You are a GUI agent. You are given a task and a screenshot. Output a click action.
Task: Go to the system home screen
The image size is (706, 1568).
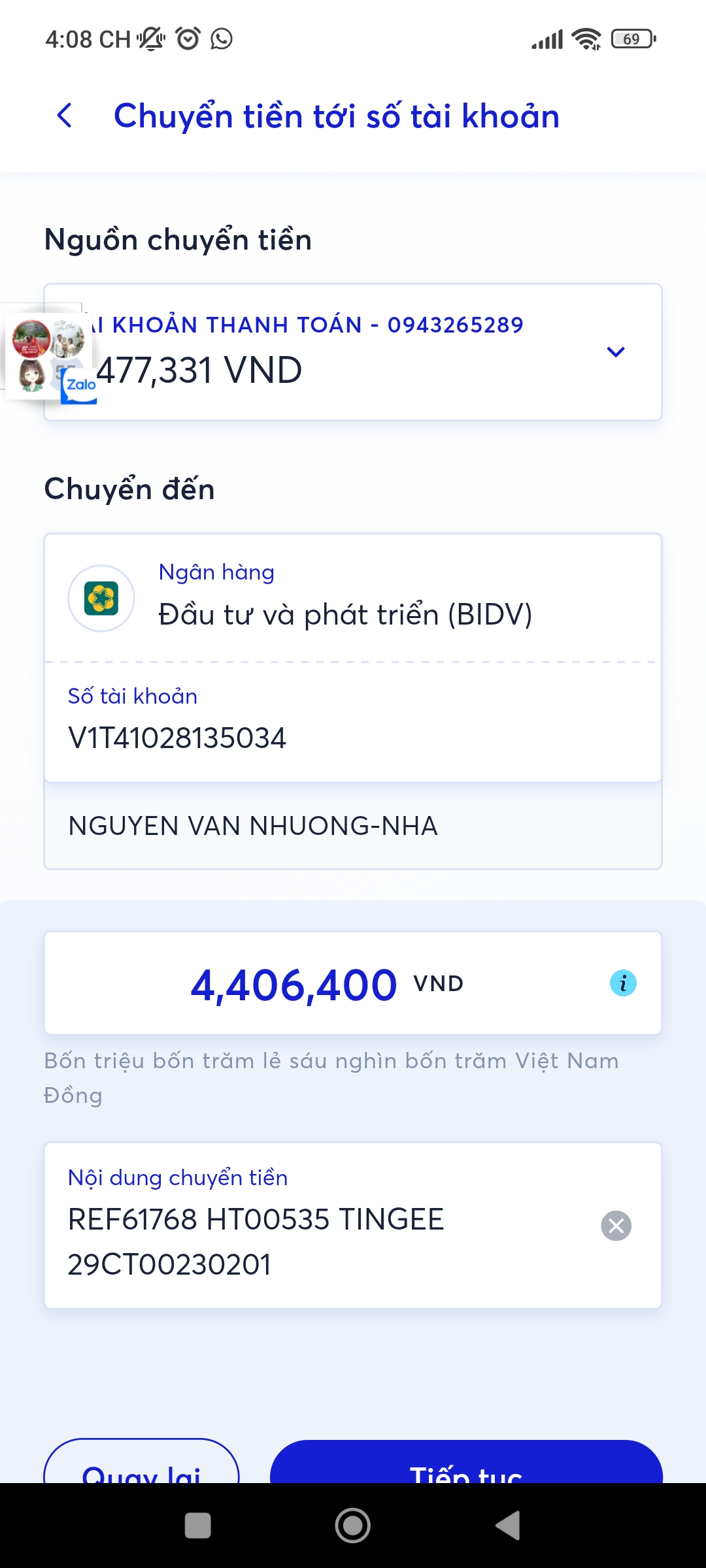(x=353, y=1526)
